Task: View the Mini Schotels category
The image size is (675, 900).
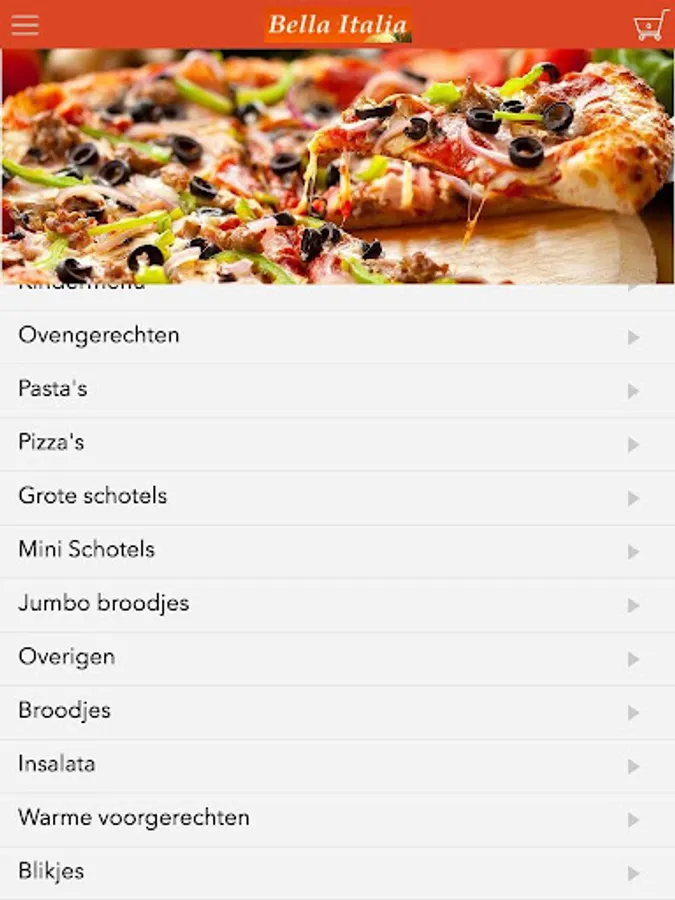Action: point(337,550)
